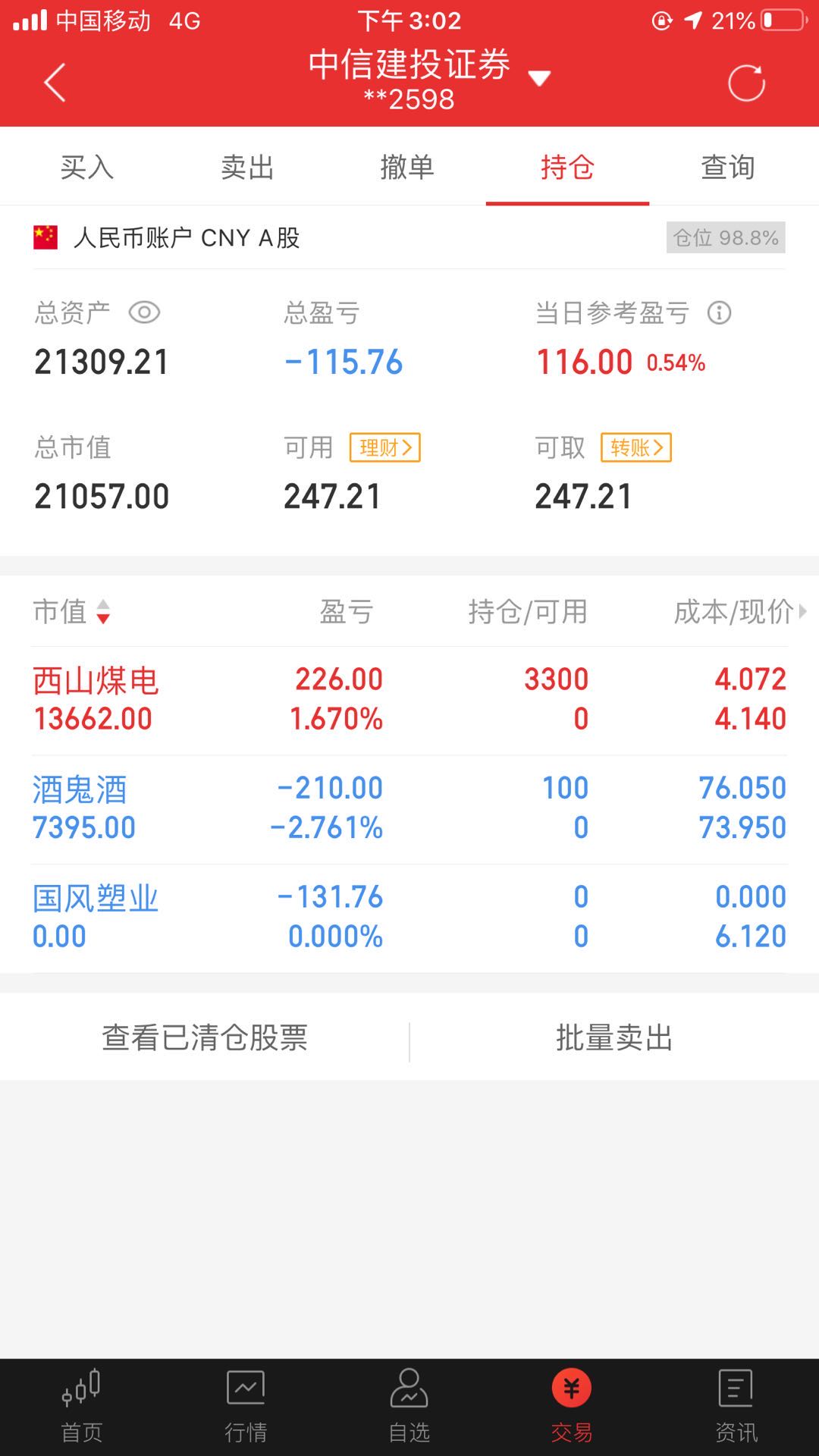Toggle account number display

click(407, 96)
